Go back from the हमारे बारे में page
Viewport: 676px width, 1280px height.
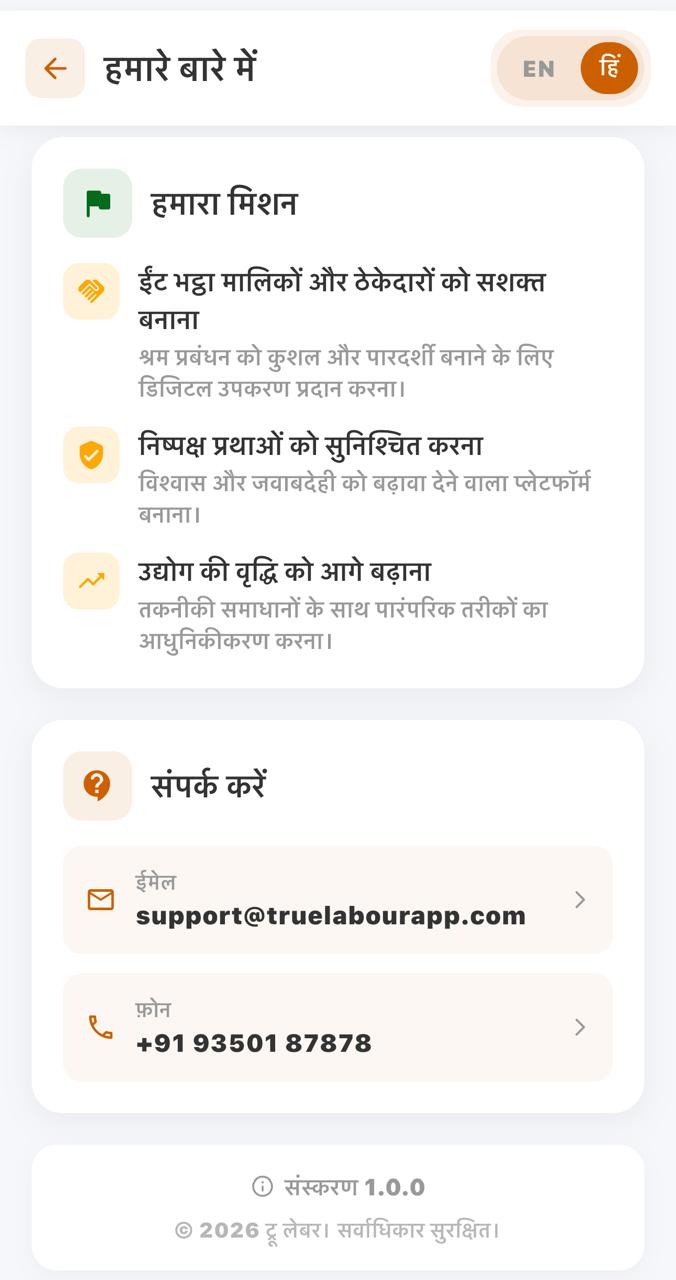click(x=55, y=68)
